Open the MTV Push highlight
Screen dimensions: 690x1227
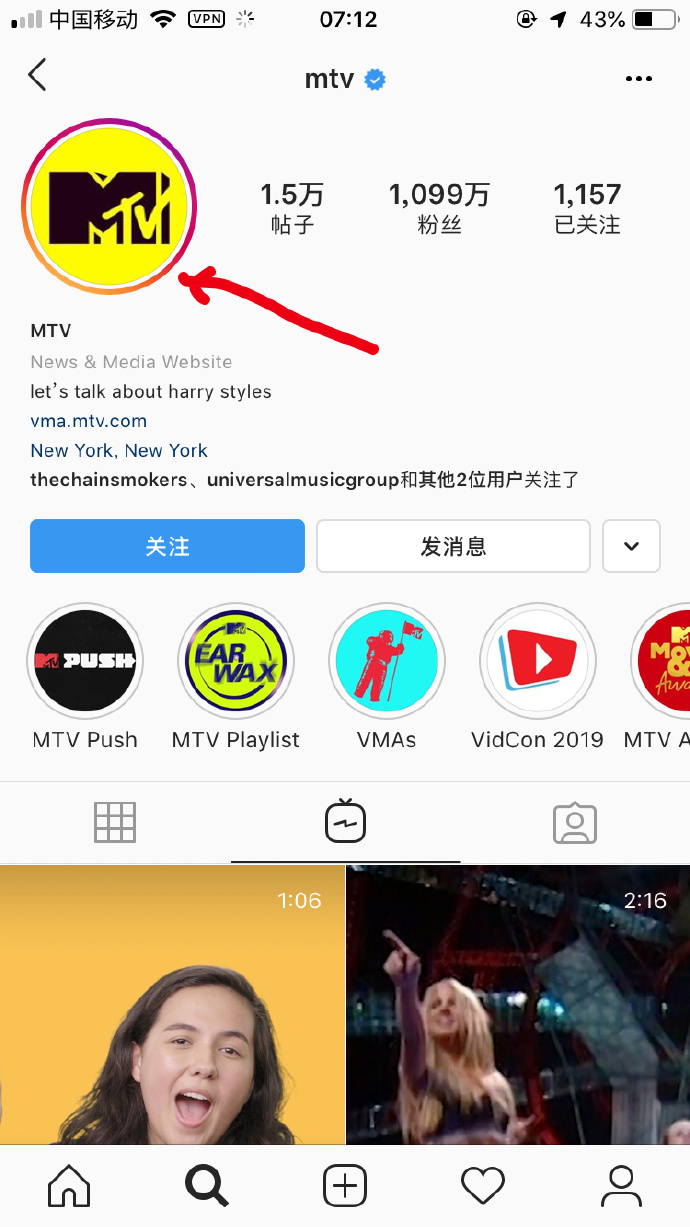click(85, 661)
